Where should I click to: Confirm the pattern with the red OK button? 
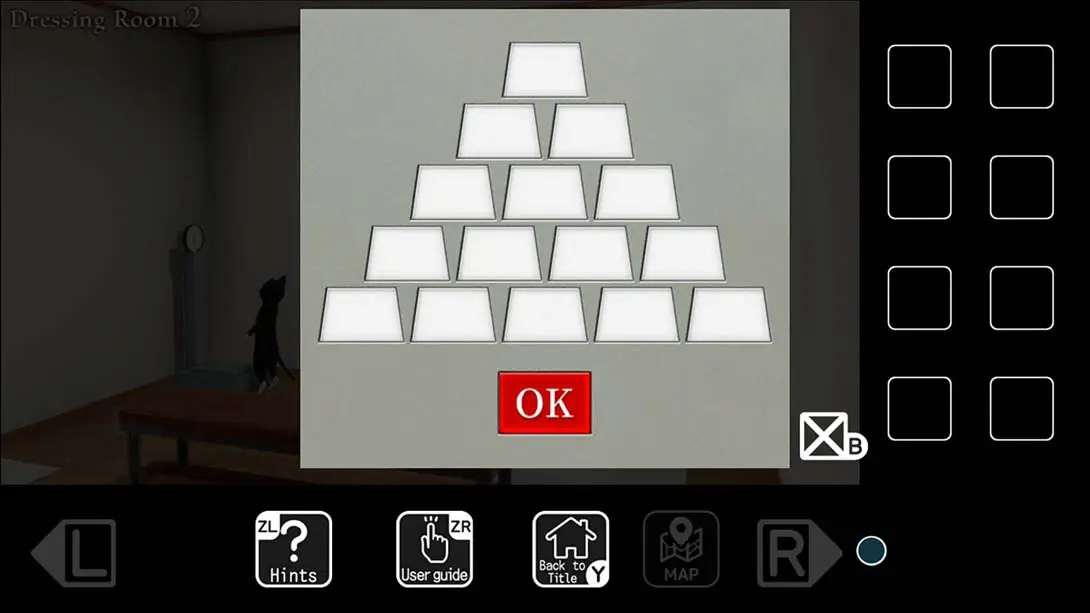coord(544,402)
